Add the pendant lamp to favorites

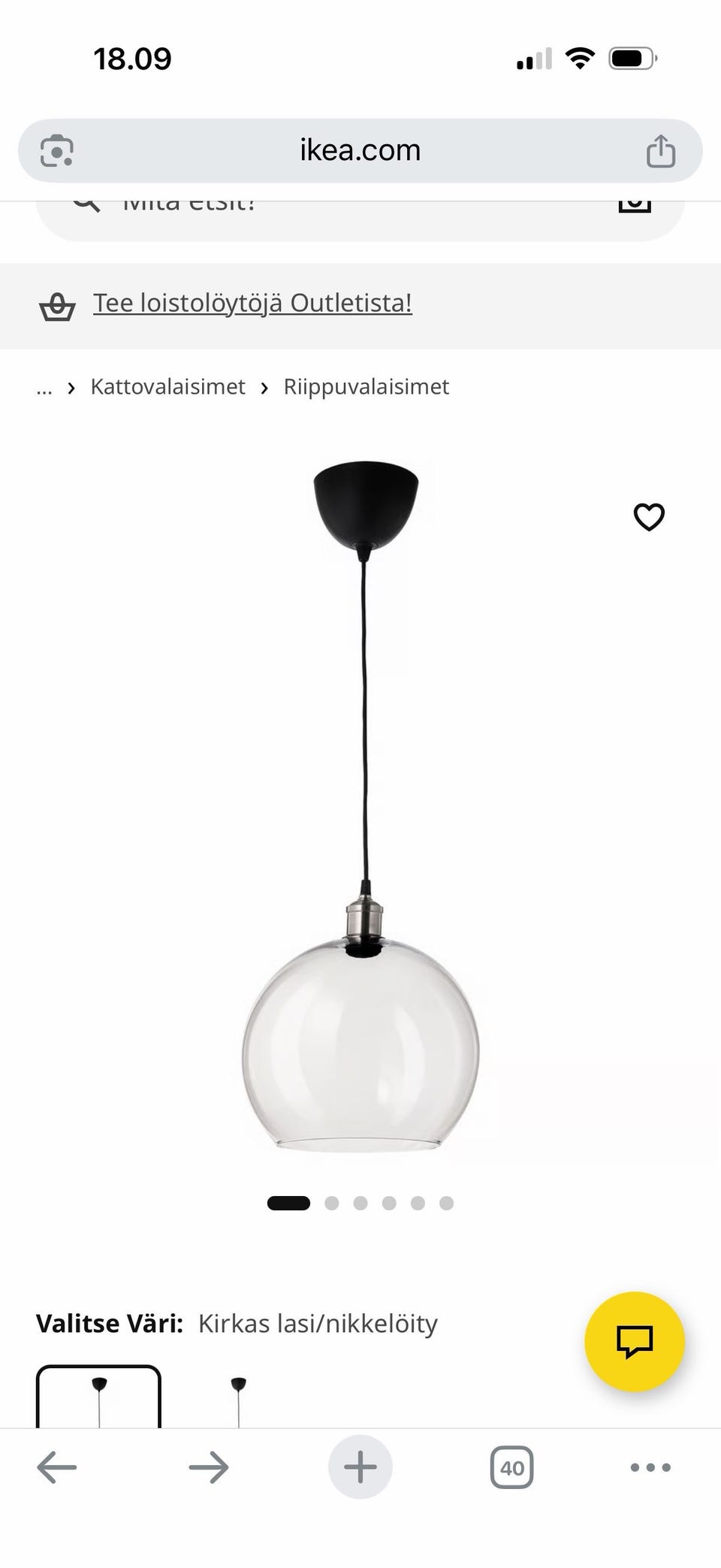click(x=649, y=517)
